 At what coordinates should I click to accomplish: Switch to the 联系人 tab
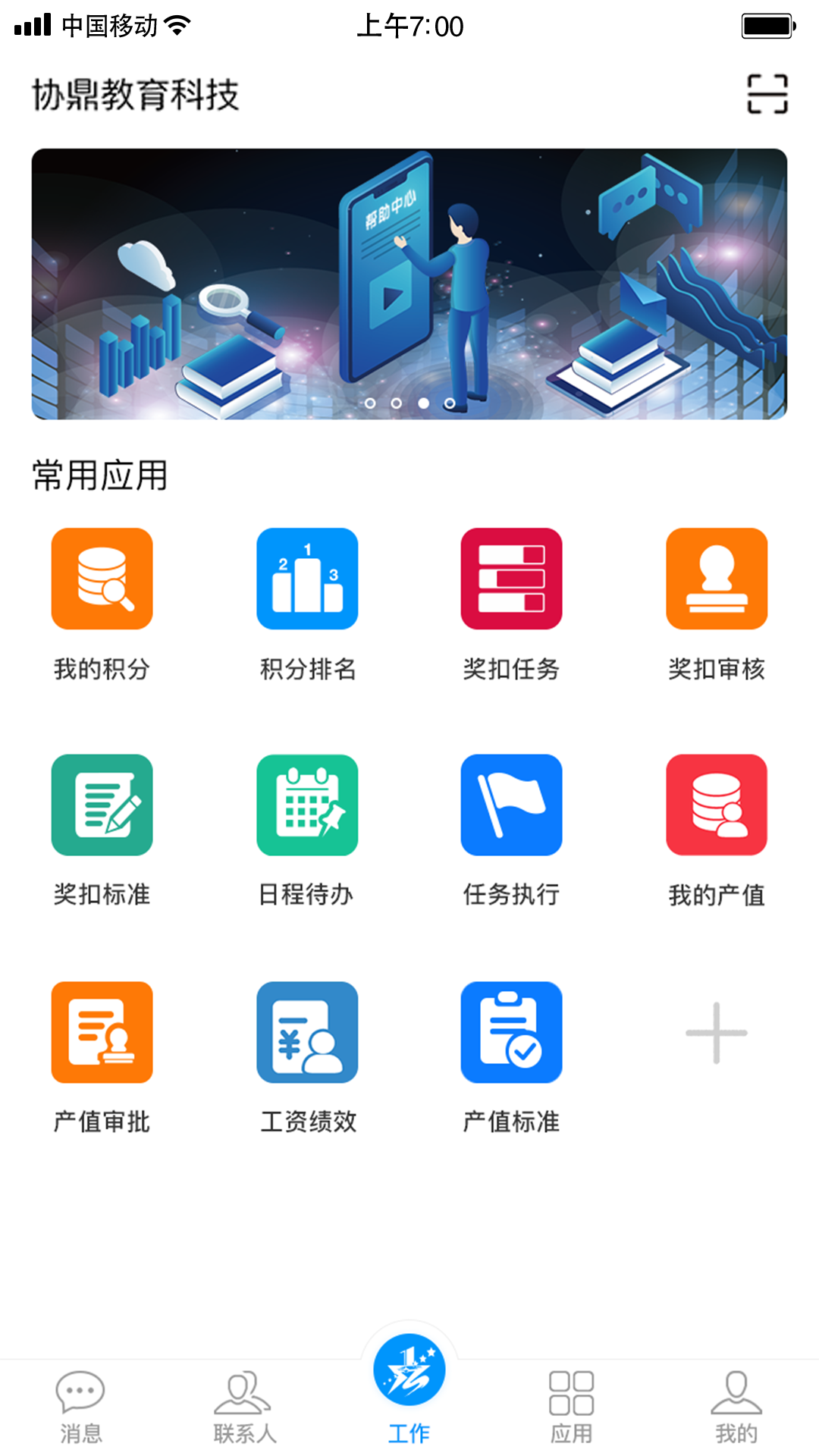pyautogui.click(x=244, y=1407)
